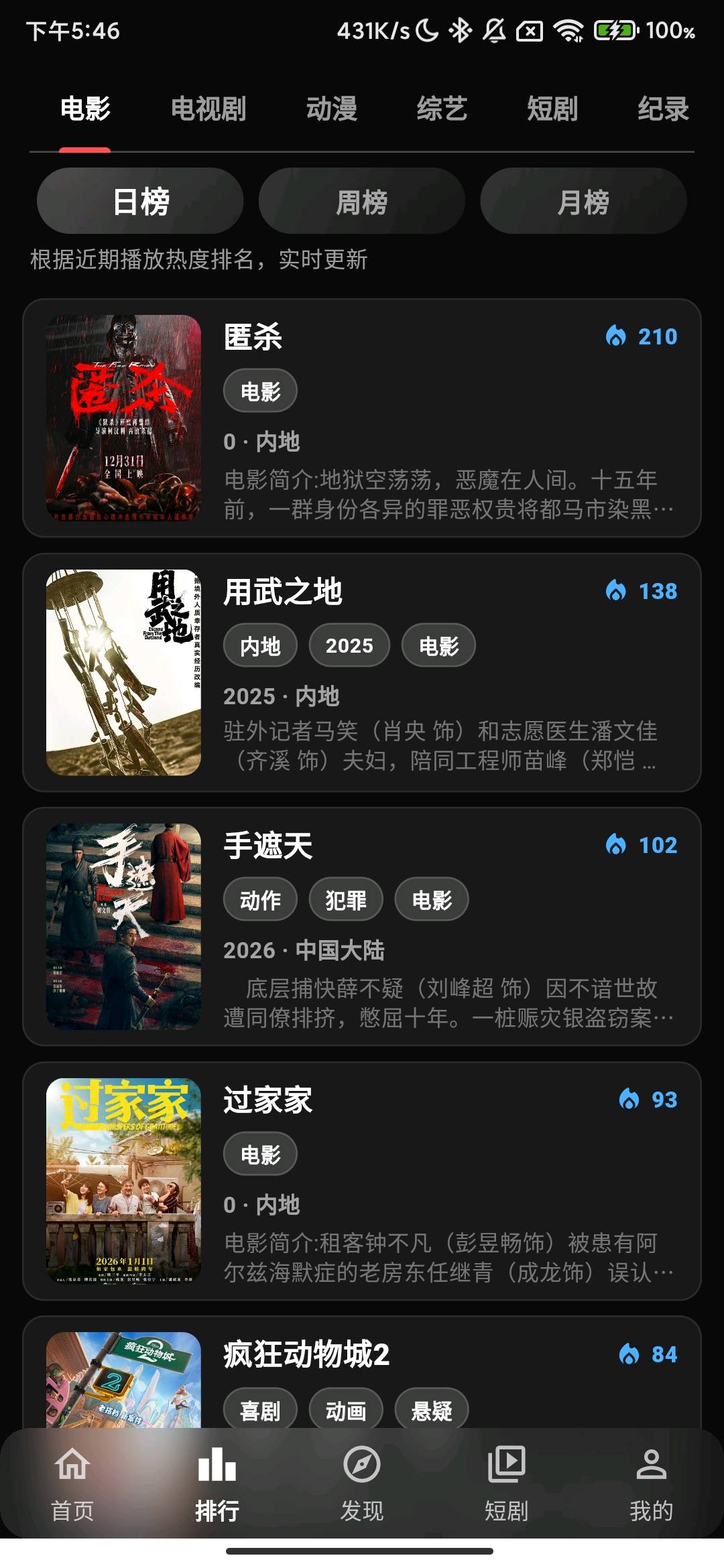The height and width of the screenshot is (1568, 724).
Task: Switch to the 周榜 weekly ranking
Action: click(362, 201)
